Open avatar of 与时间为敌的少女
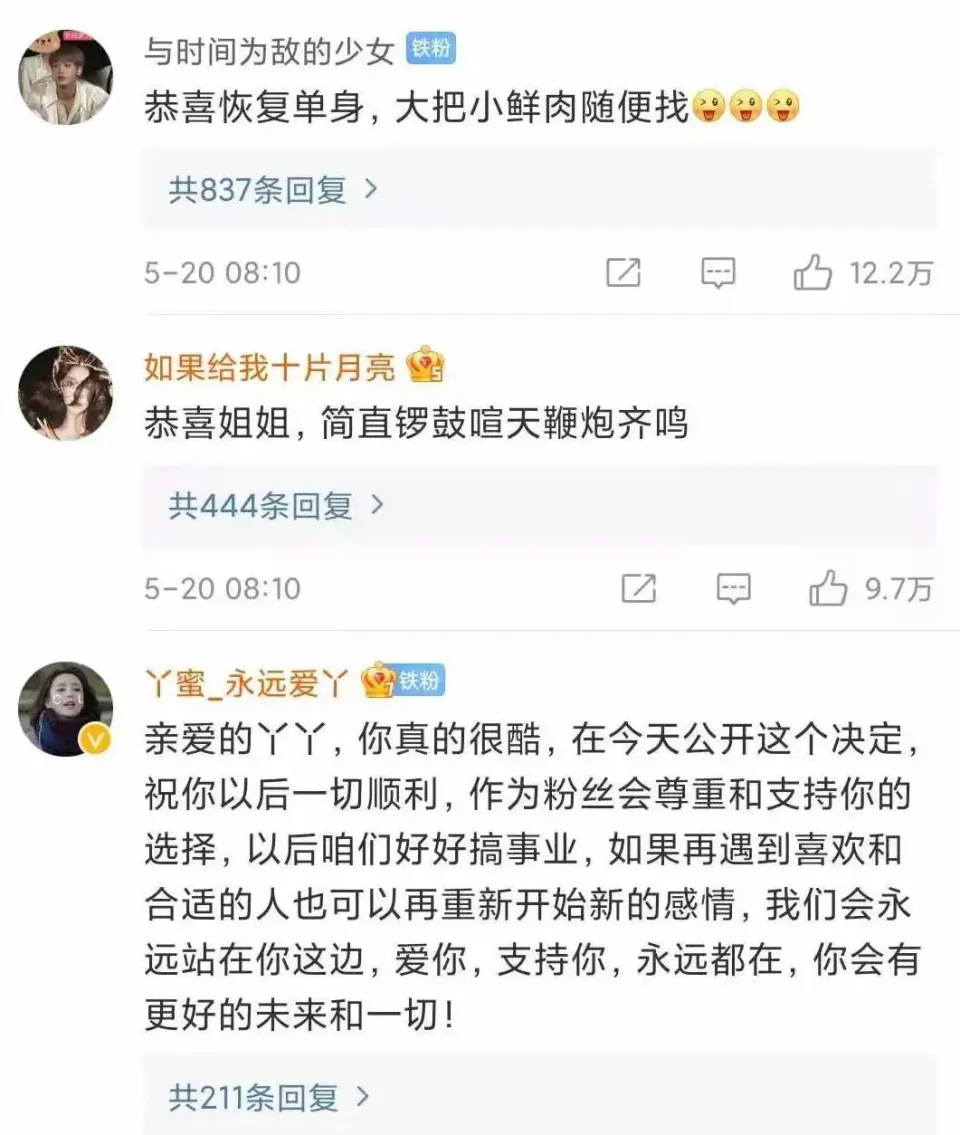This screenshot has height=1135, width=960. tap(66, 77)
